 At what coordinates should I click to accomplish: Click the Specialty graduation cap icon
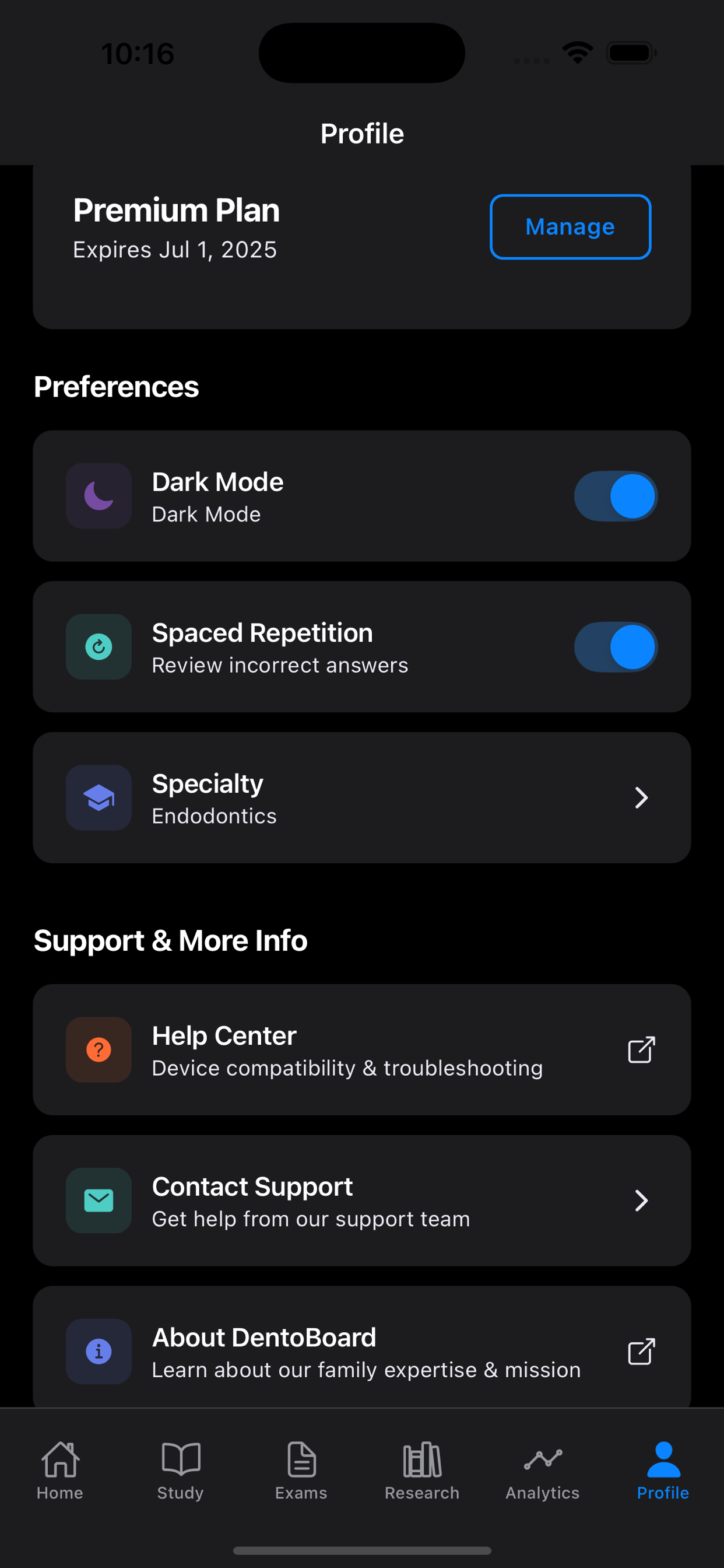99,798
